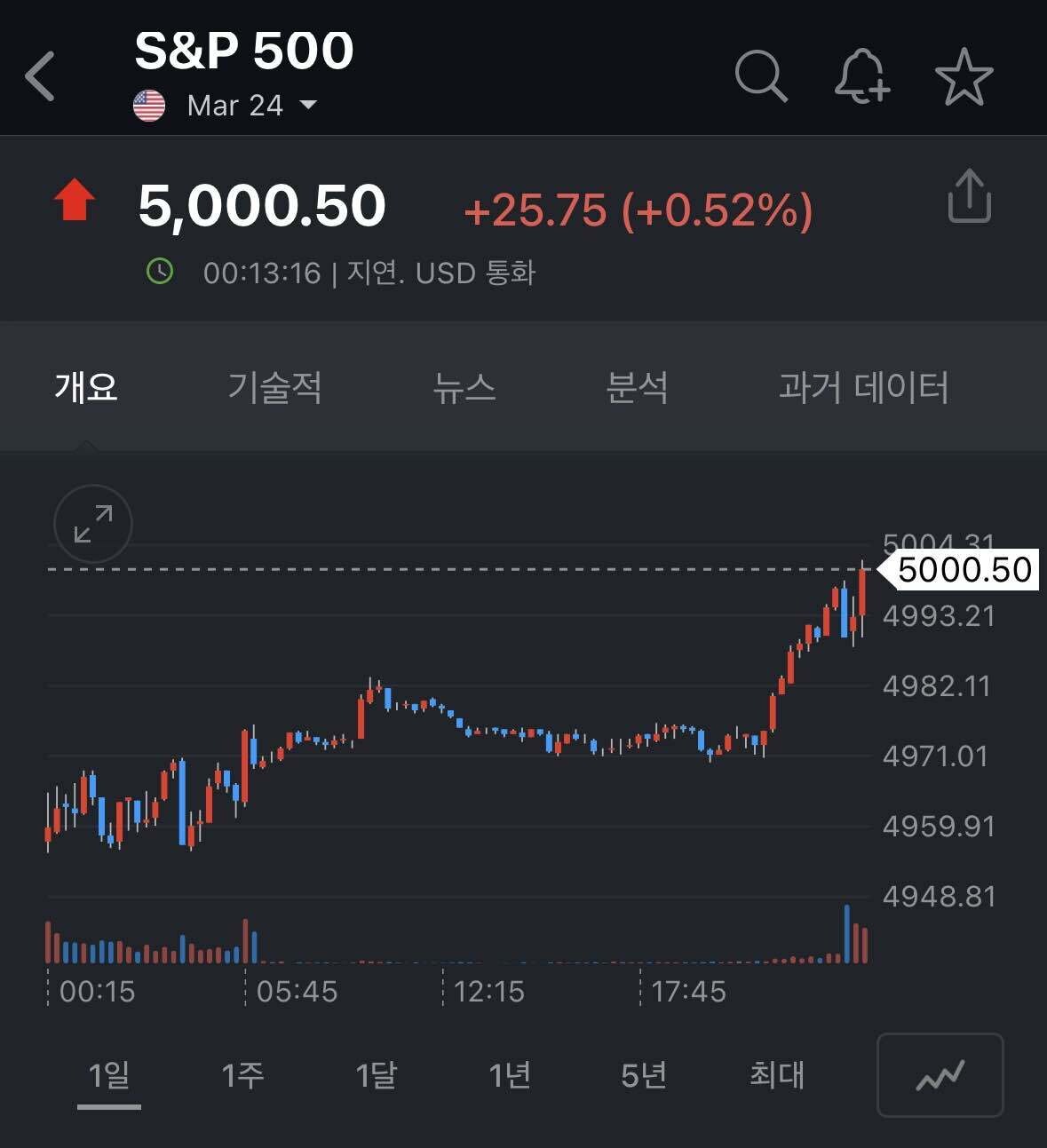Viewport: 1047px width, 1148px height.
Task: Open the search icon
Action: pyautogui.click(x=761, y=77)
